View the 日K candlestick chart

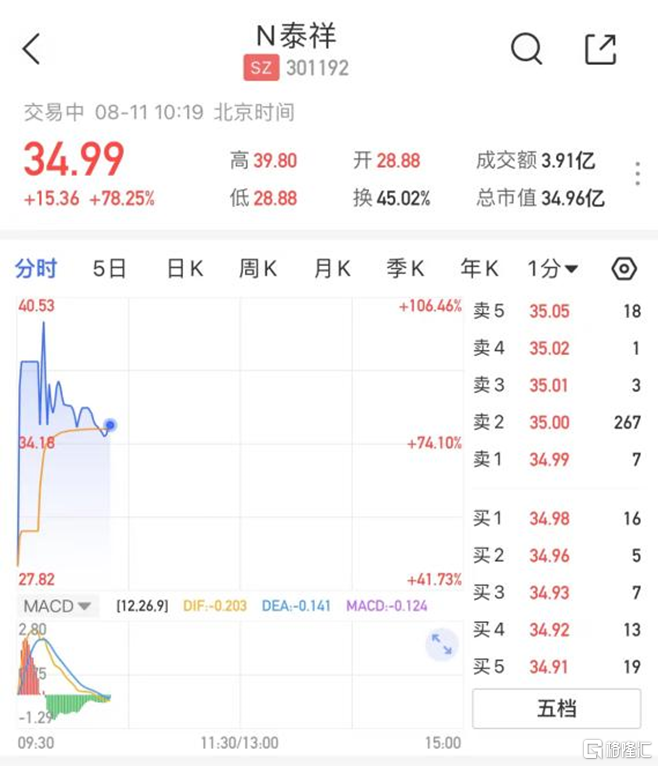pos(184,268)
